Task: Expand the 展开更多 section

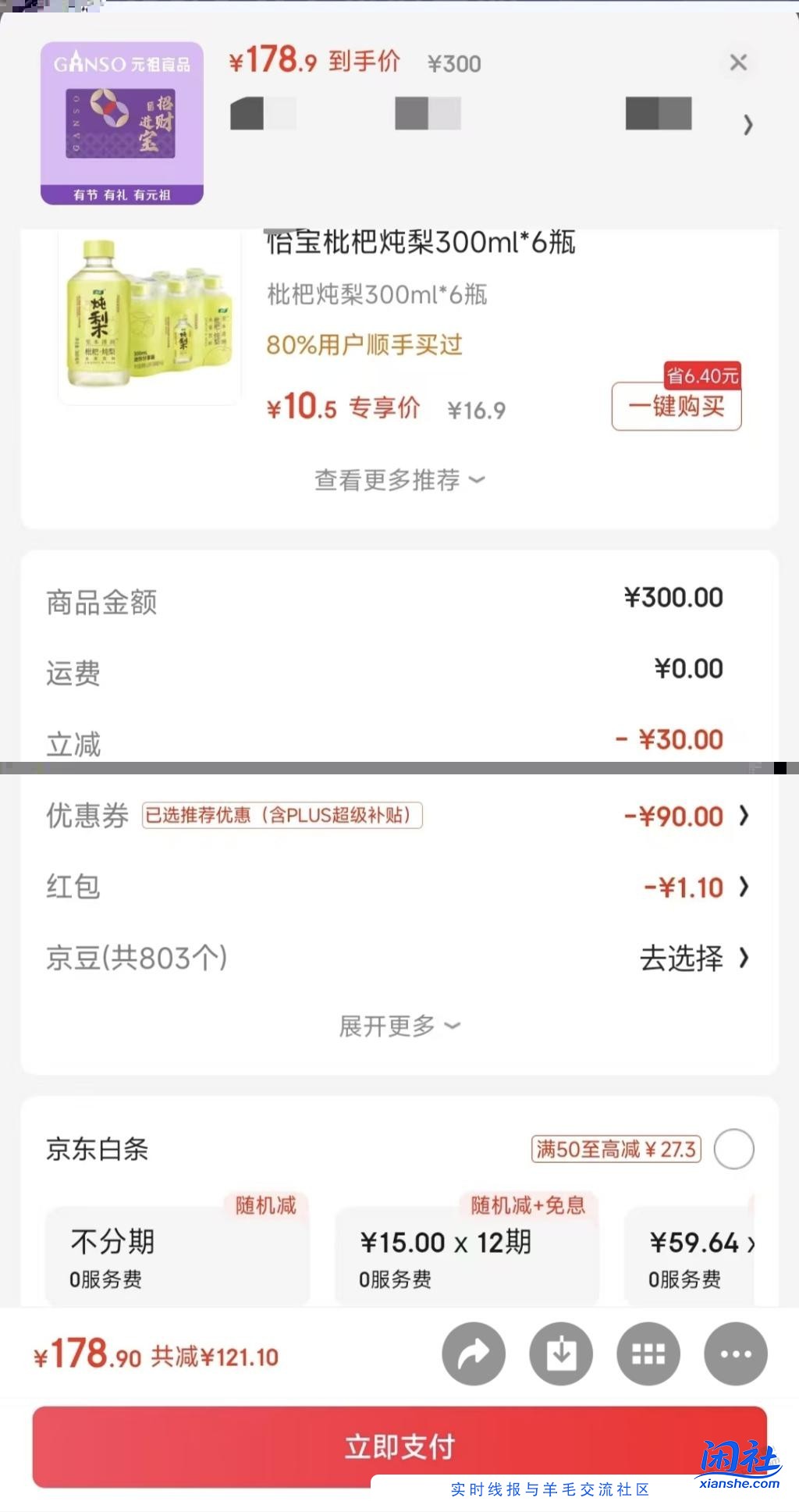Action: pos(399,1026)
